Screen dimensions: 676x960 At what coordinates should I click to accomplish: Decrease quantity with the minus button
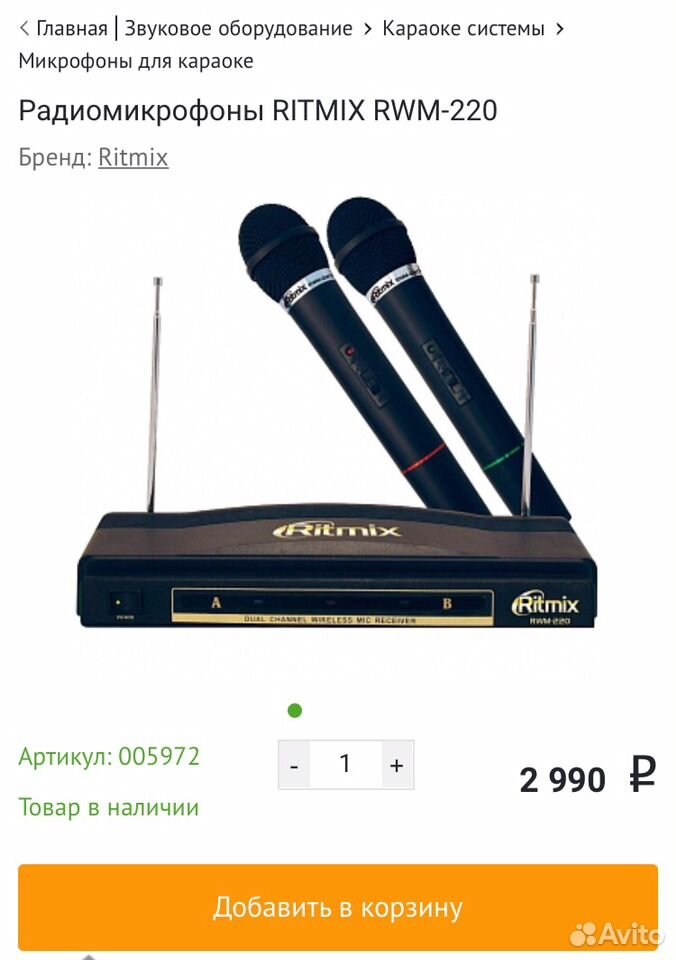[294, 765]
